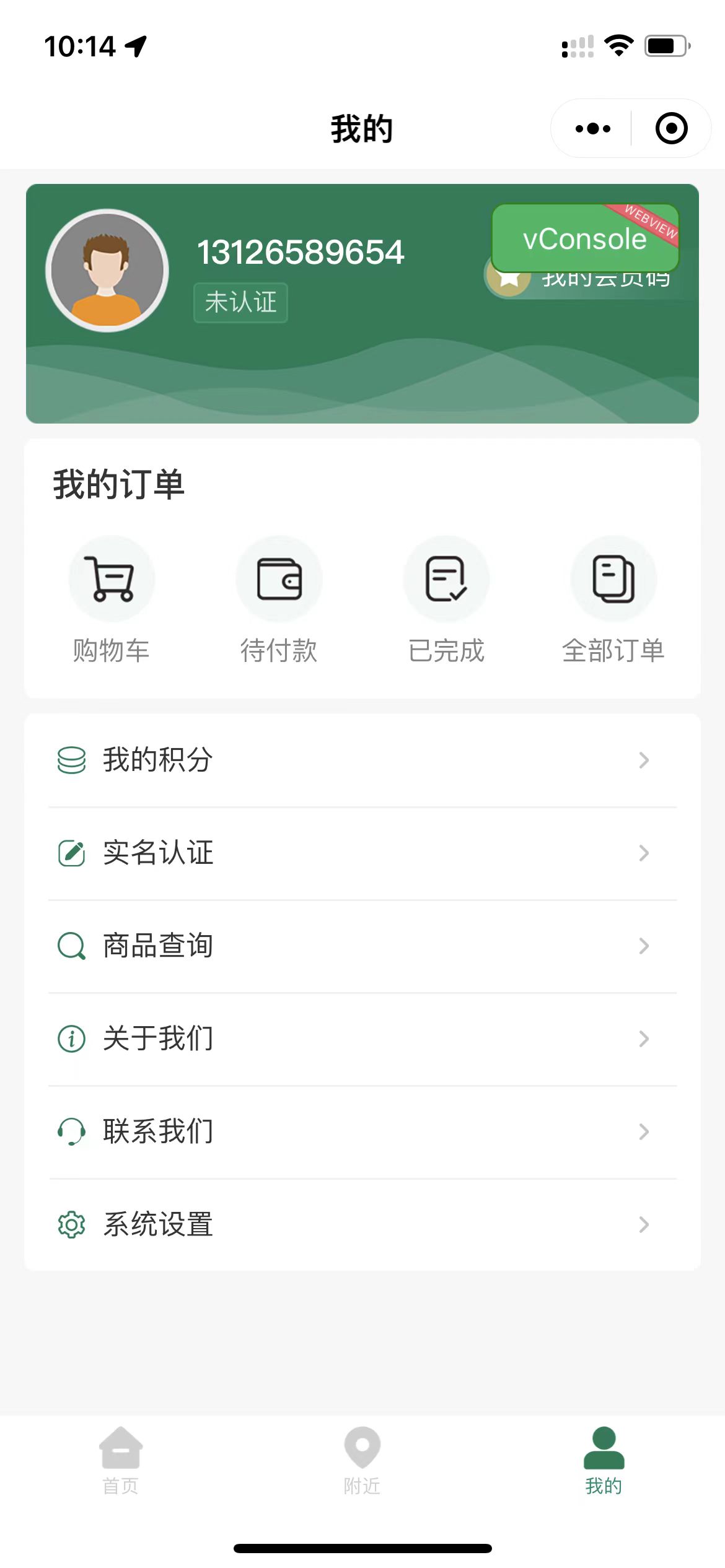Open the mini program more-options menu
This screenshot has width=725, height=1568.
point(592,129)
